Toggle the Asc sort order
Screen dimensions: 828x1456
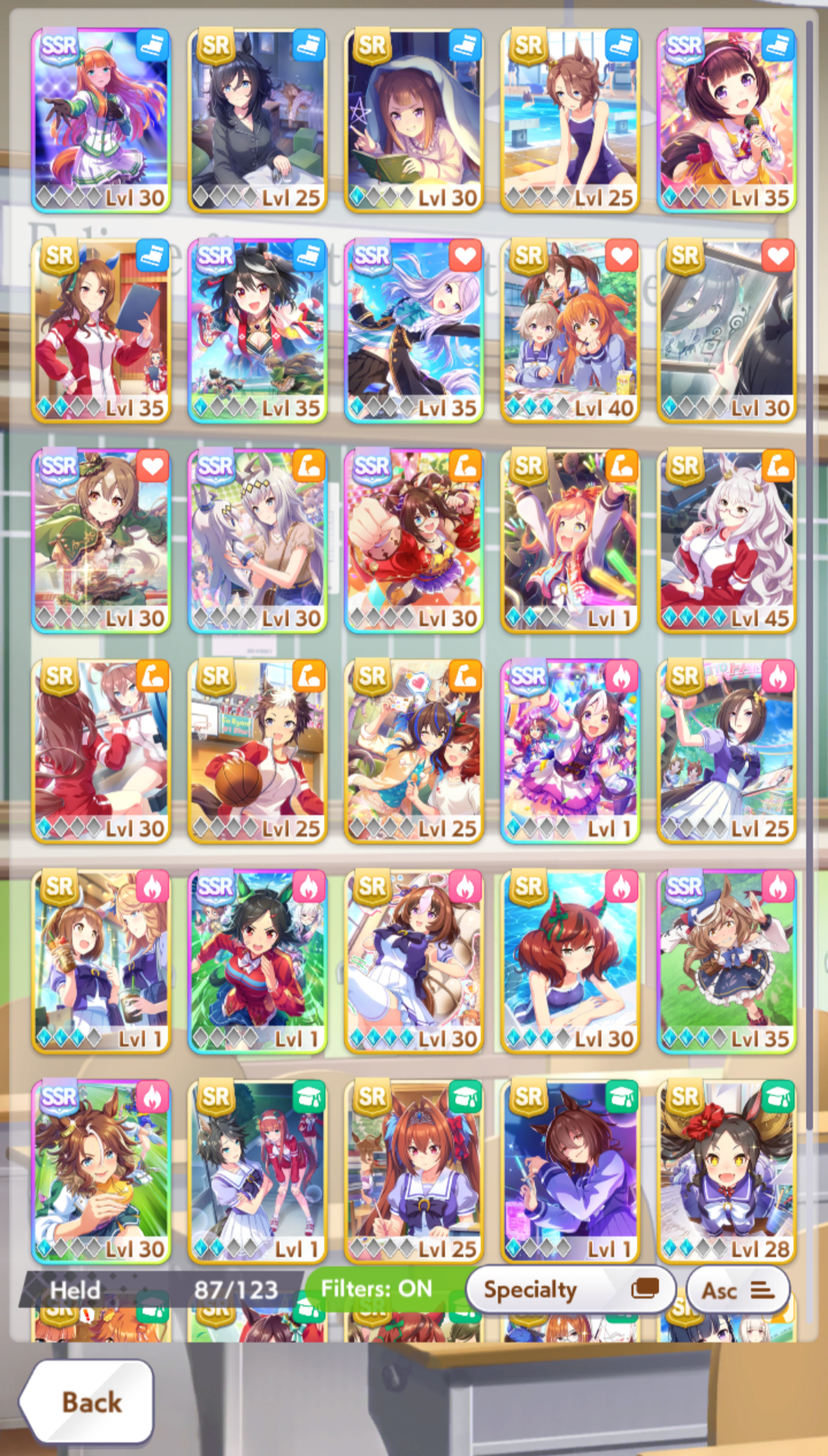point(738,1290)
